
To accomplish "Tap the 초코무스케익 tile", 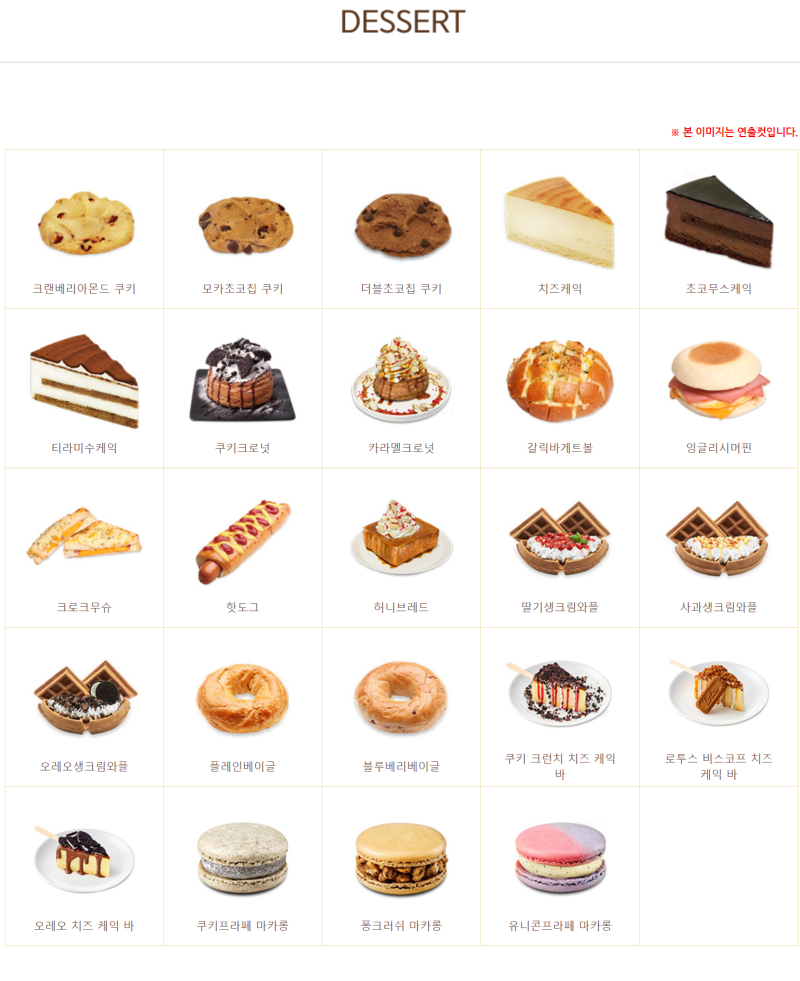I will click(x=718, y=224).
